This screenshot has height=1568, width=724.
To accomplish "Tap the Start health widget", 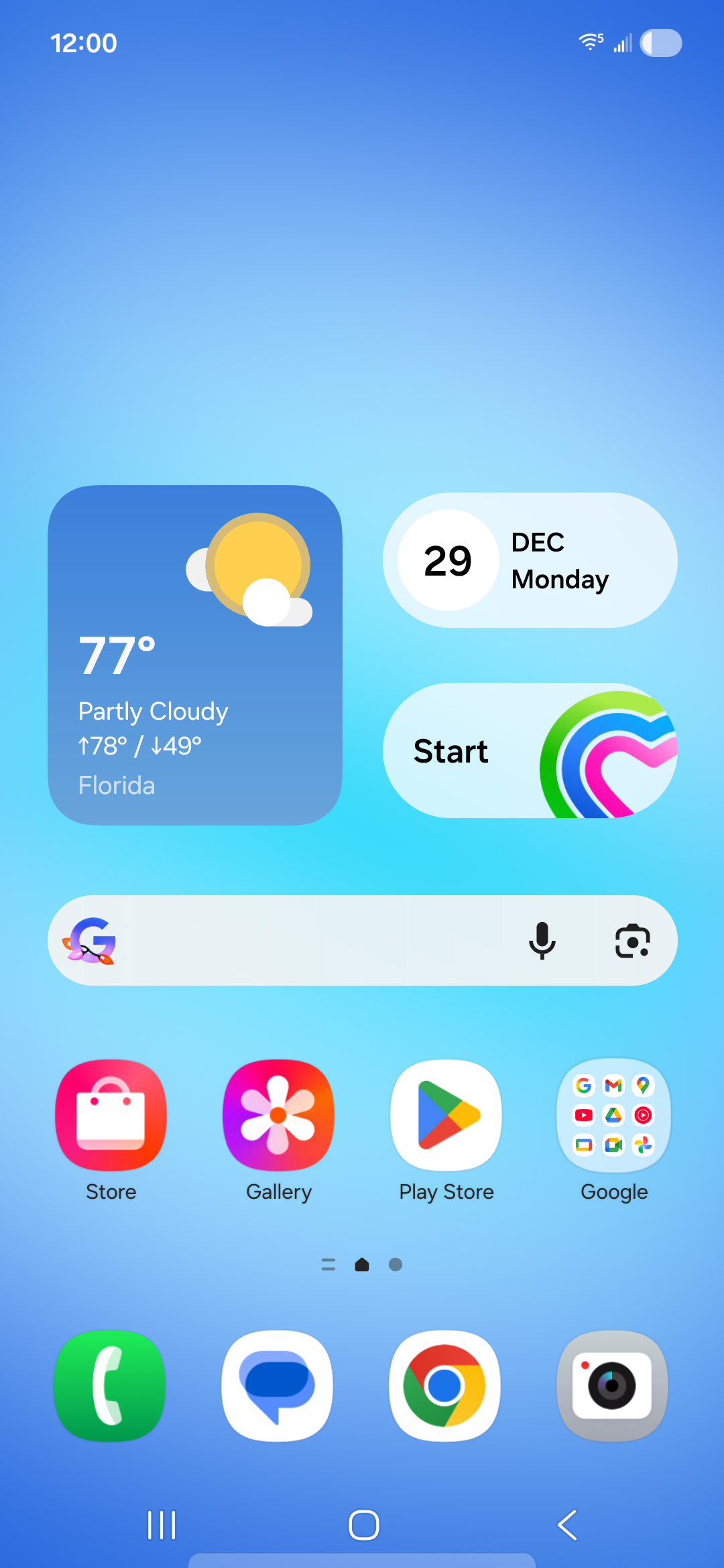I will coord(530,750).
